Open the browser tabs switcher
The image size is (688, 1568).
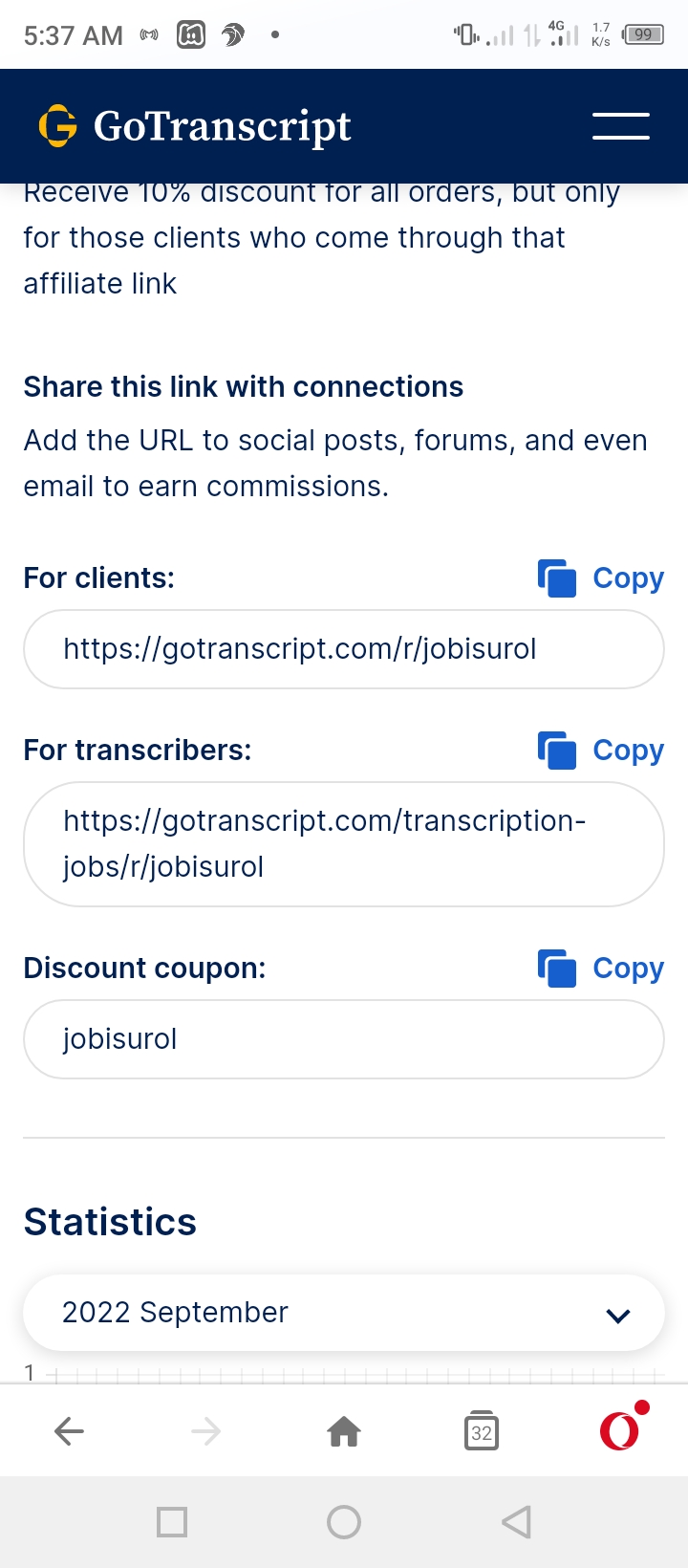[x=482, y=1431]
